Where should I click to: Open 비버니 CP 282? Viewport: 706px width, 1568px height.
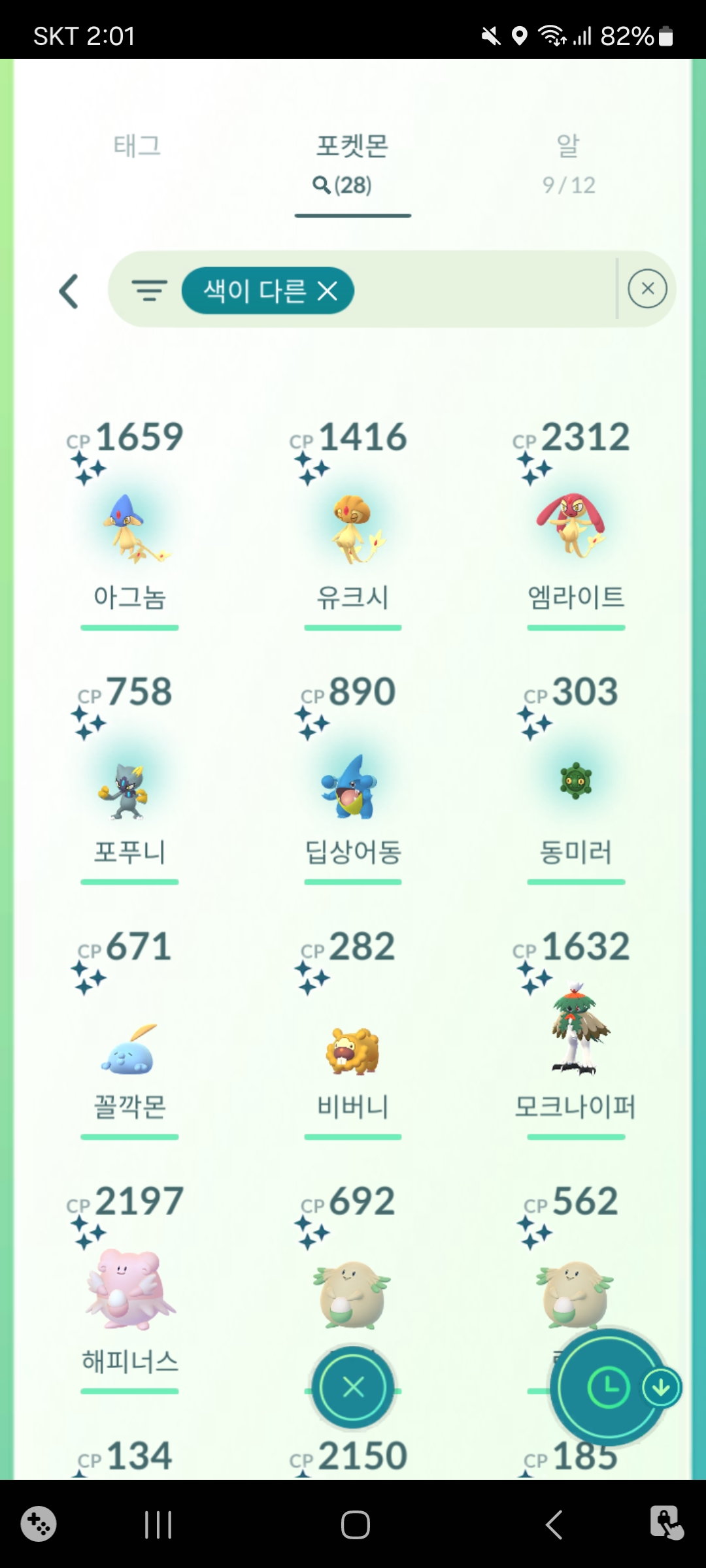click(353, 1045)
